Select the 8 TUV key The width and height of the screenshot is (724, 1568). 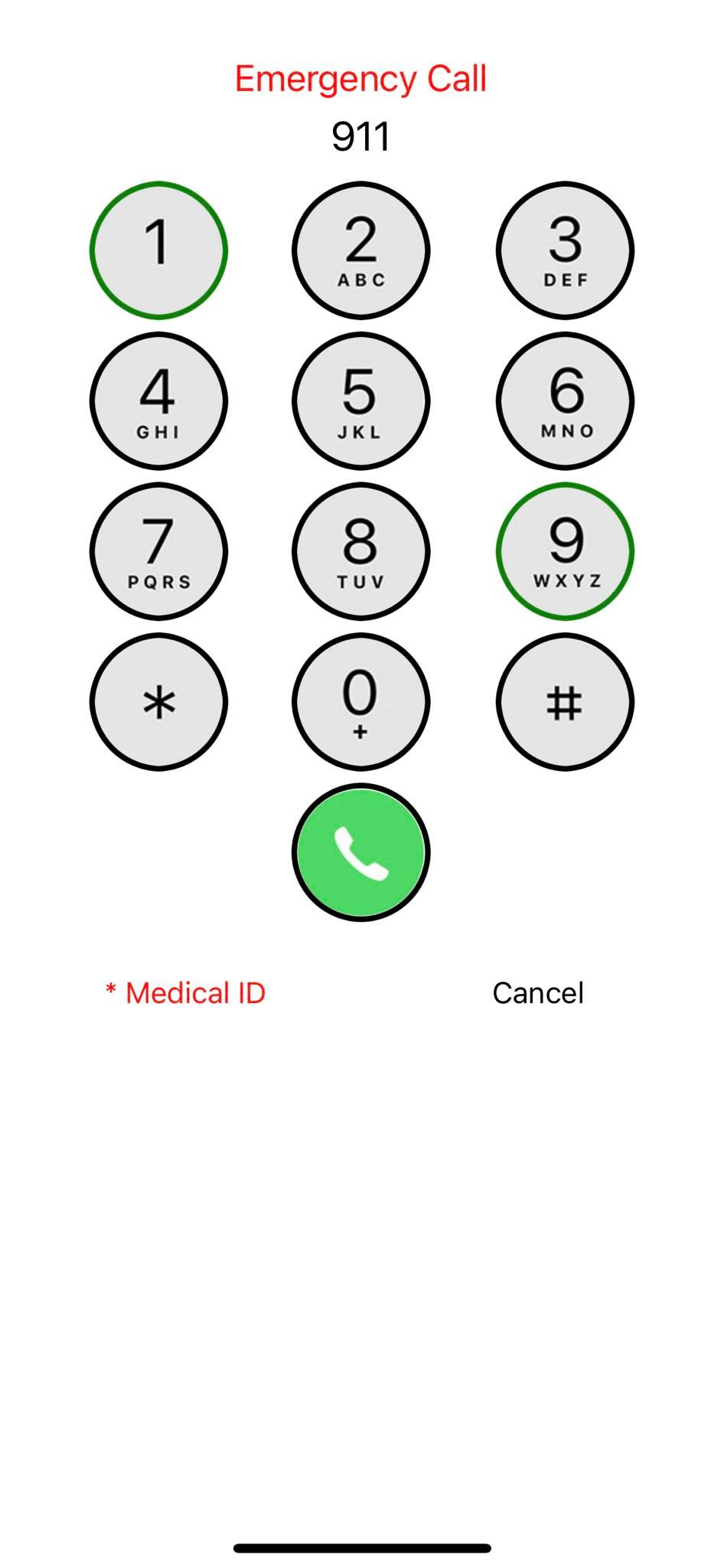pos(360,551)
